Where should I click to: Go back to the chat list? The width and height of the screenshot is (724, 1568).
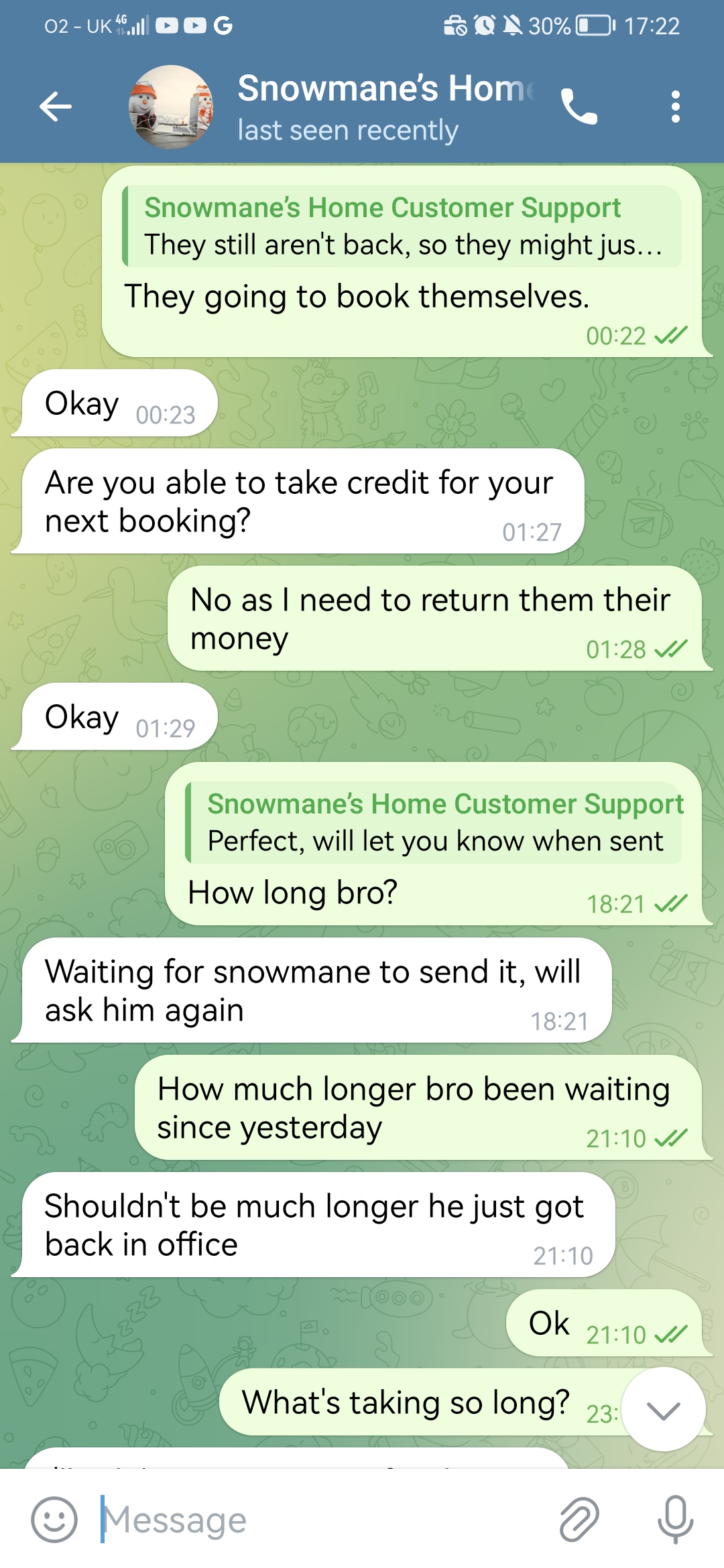pyautogui.click(x=55, y=107)
